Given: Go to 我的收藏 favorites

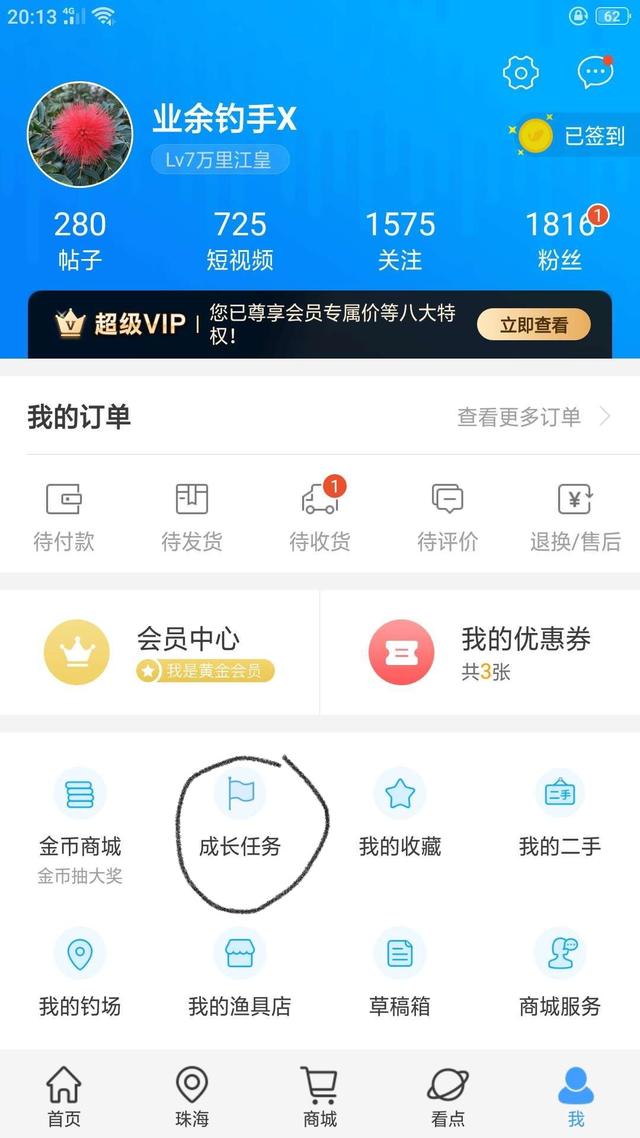Looking at the screenshot, I should point(400,815).
